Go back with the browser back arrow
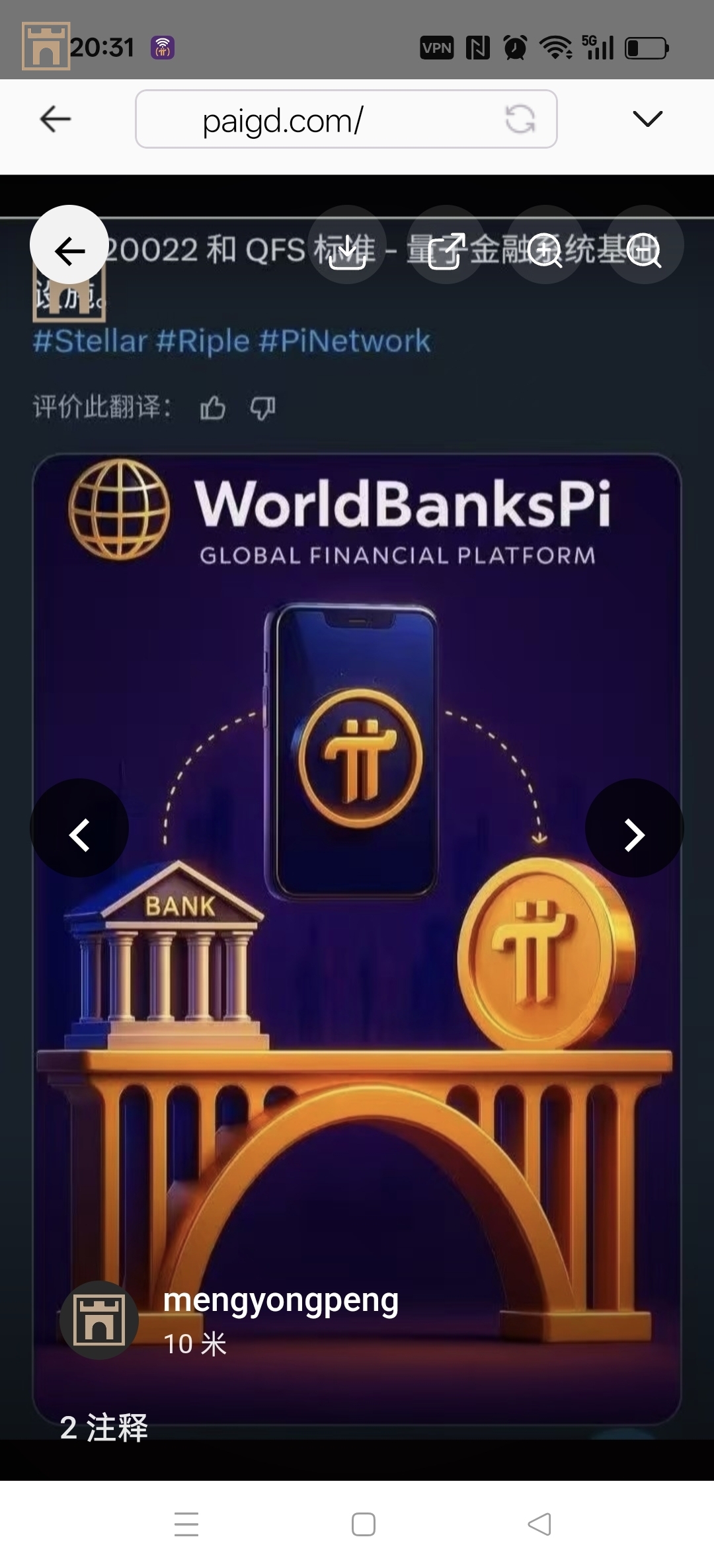The image size is (714, 1568). click(x=56, y=120)
